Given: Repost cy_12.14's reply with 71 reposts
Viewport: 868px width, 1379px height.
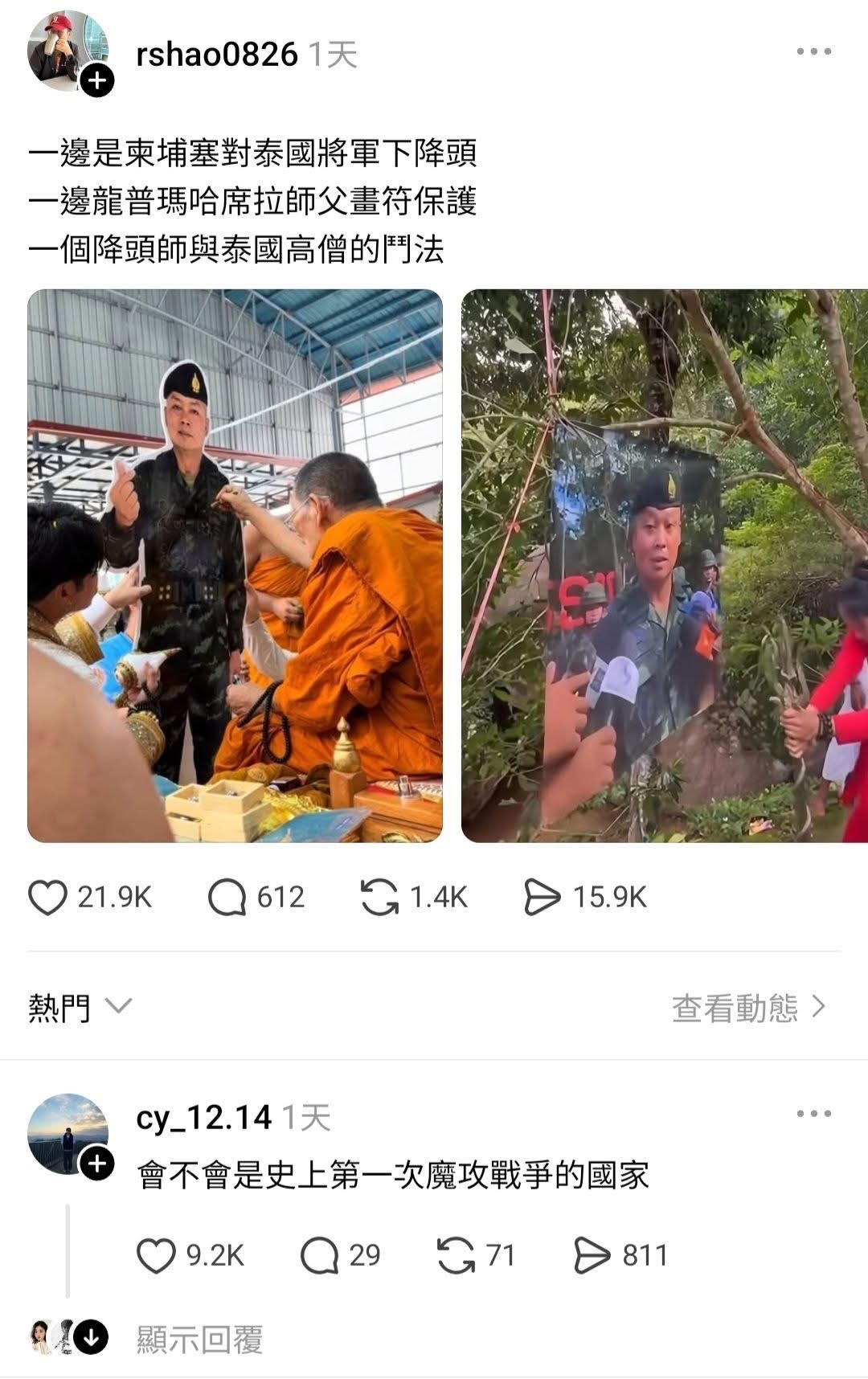Looking at the screenshot, I should 456,1256.
